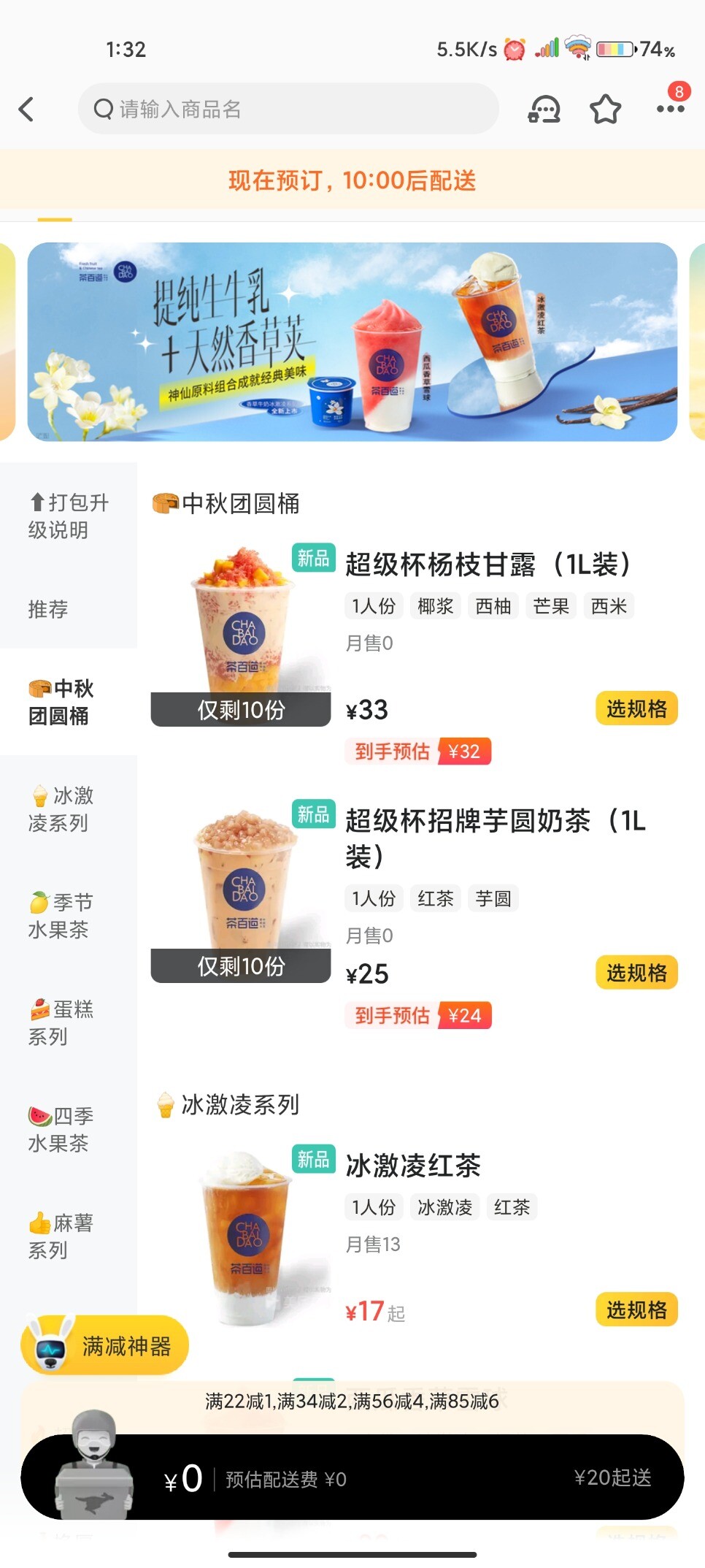Jump to the 冰激凌系列 category
Screen dimensions: 705x1568
click(61, 808)
